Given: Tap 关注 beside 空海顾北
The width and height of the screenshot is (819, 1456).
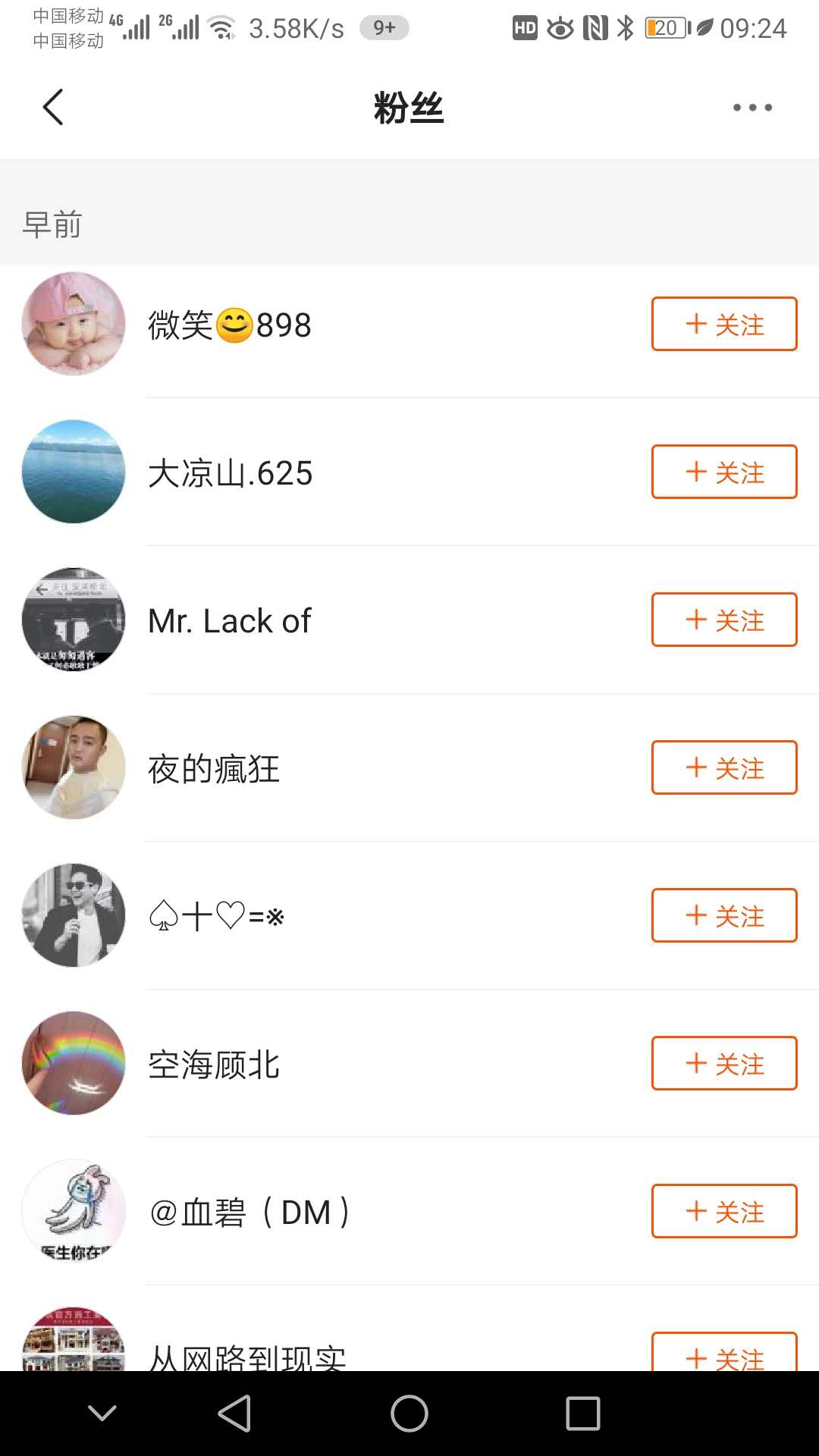Looking at the screenshot, I should (x=723, y=1063).
